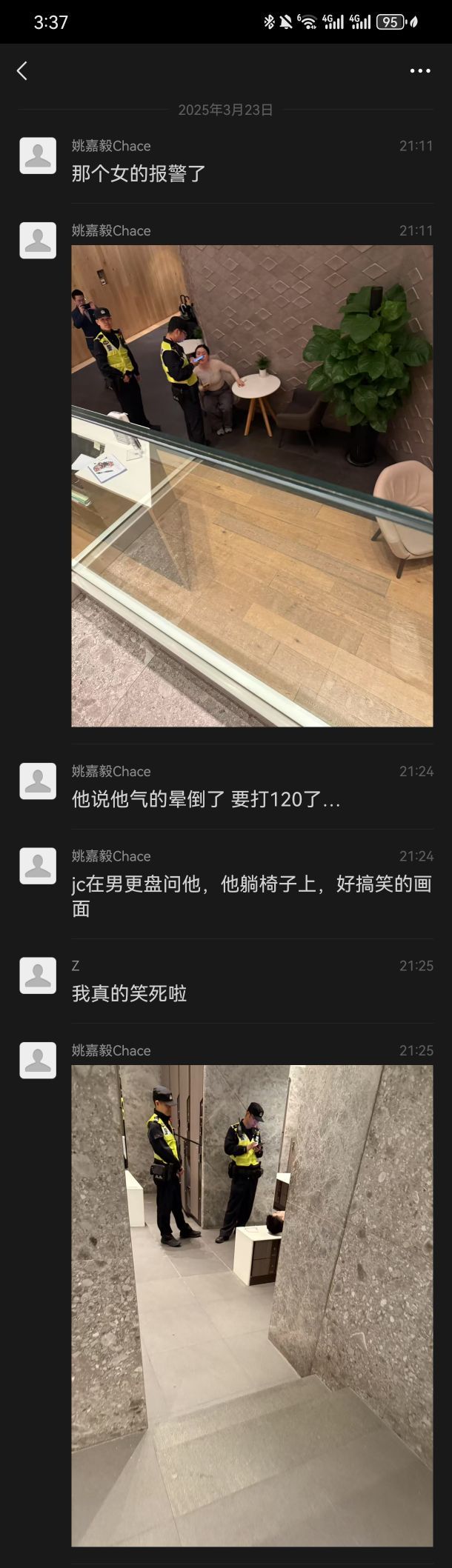Viewport: 452px width, 1568px height.
Task: Open the message '我真的笑死啦' from Z
Action: click(x=129, y=993)
